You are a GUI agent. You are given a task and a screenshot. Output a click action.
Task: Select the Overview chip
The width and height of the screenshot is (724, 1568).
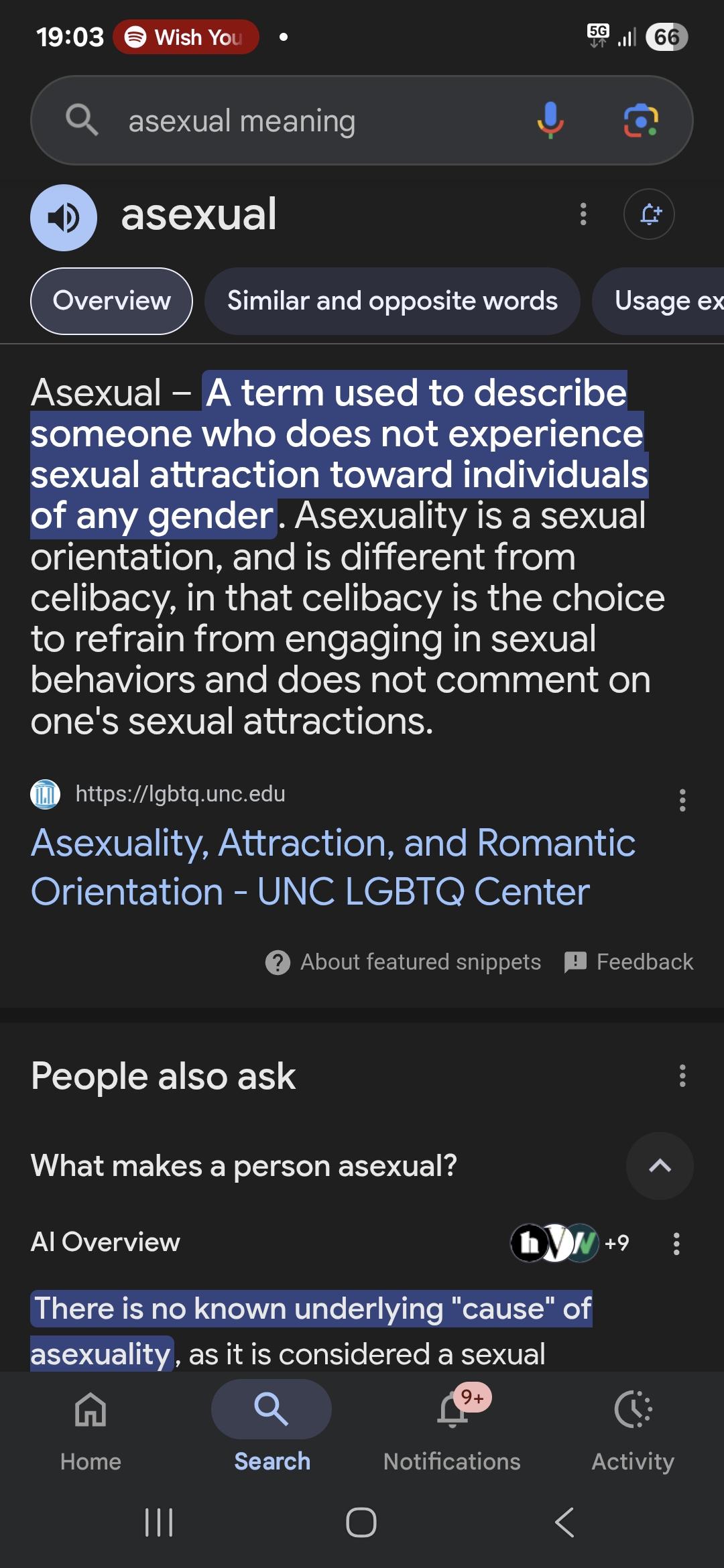click(111, 301)
